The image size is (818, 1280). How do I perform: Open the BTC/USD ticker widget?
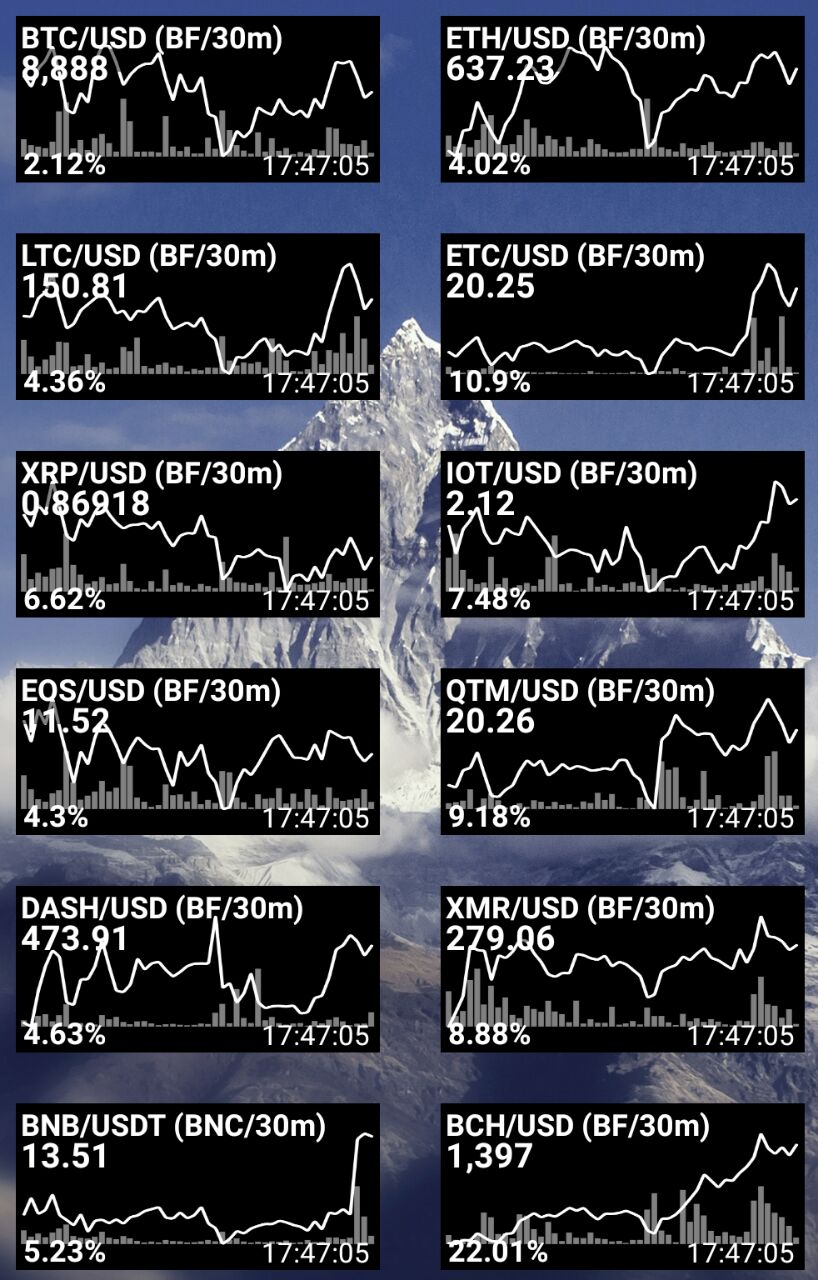click(198, 99)
